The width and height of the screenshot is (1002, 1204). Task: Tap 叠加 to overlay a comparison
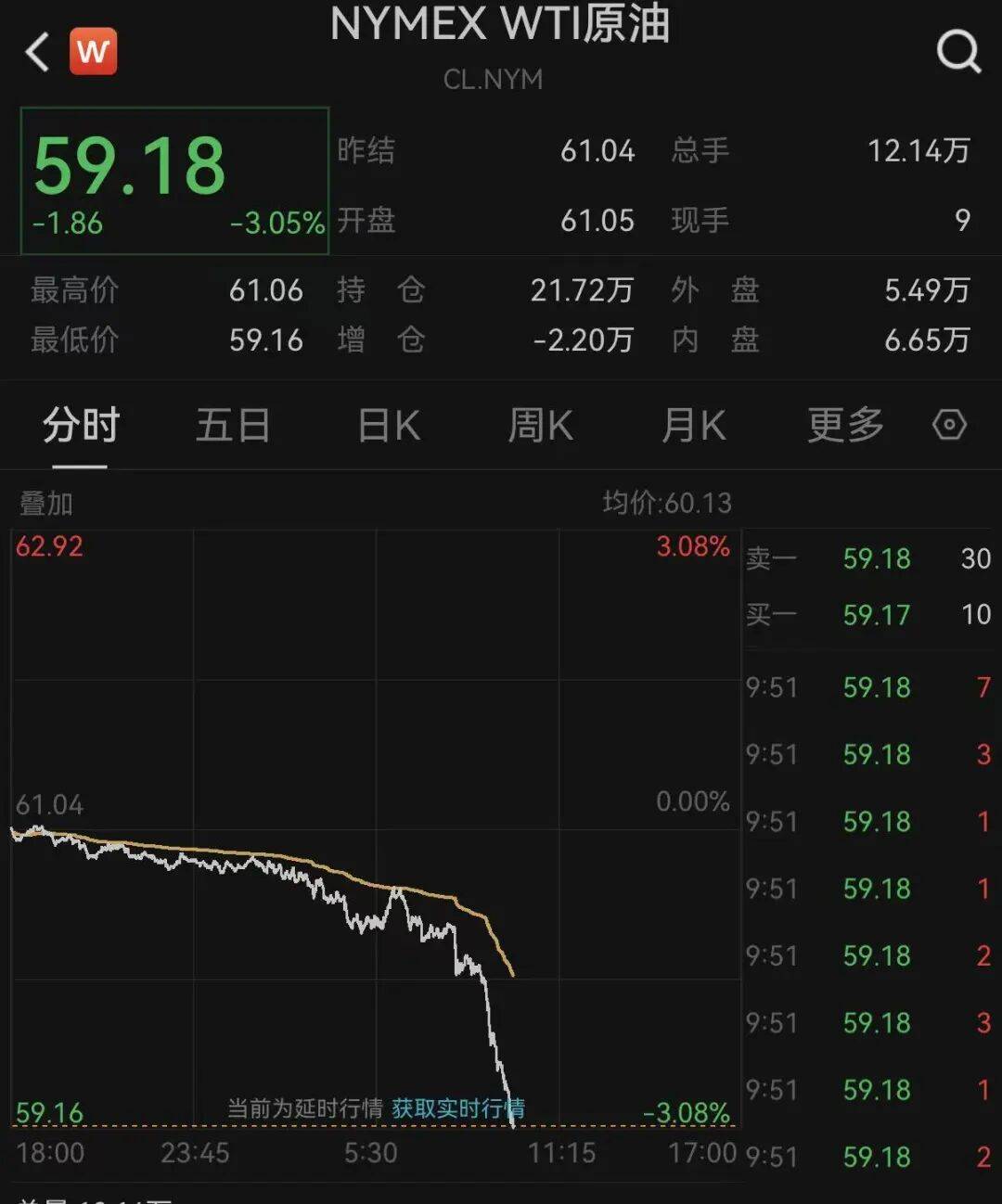(46, 504)
